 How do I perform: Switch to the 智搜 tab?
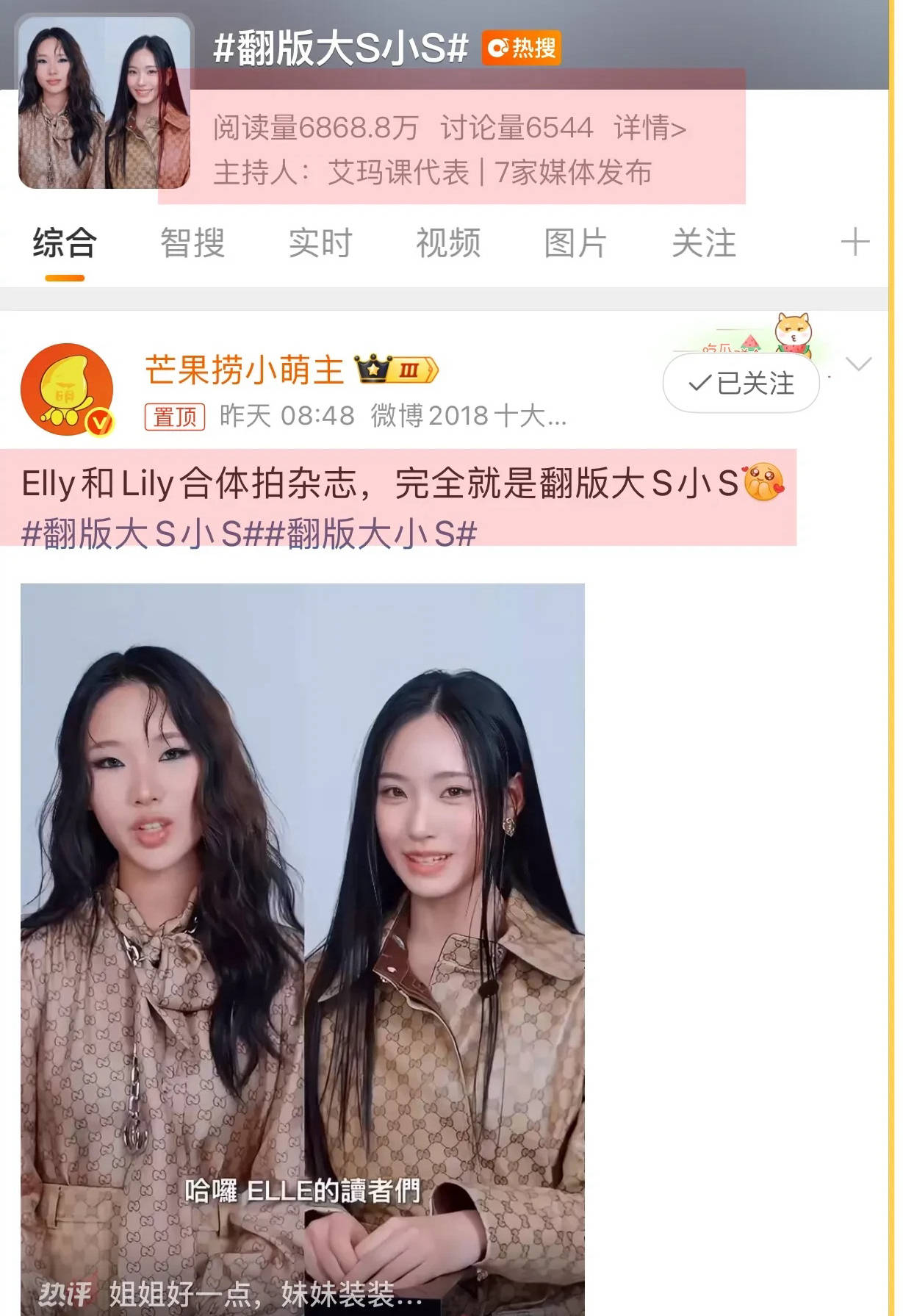[193, 243]
